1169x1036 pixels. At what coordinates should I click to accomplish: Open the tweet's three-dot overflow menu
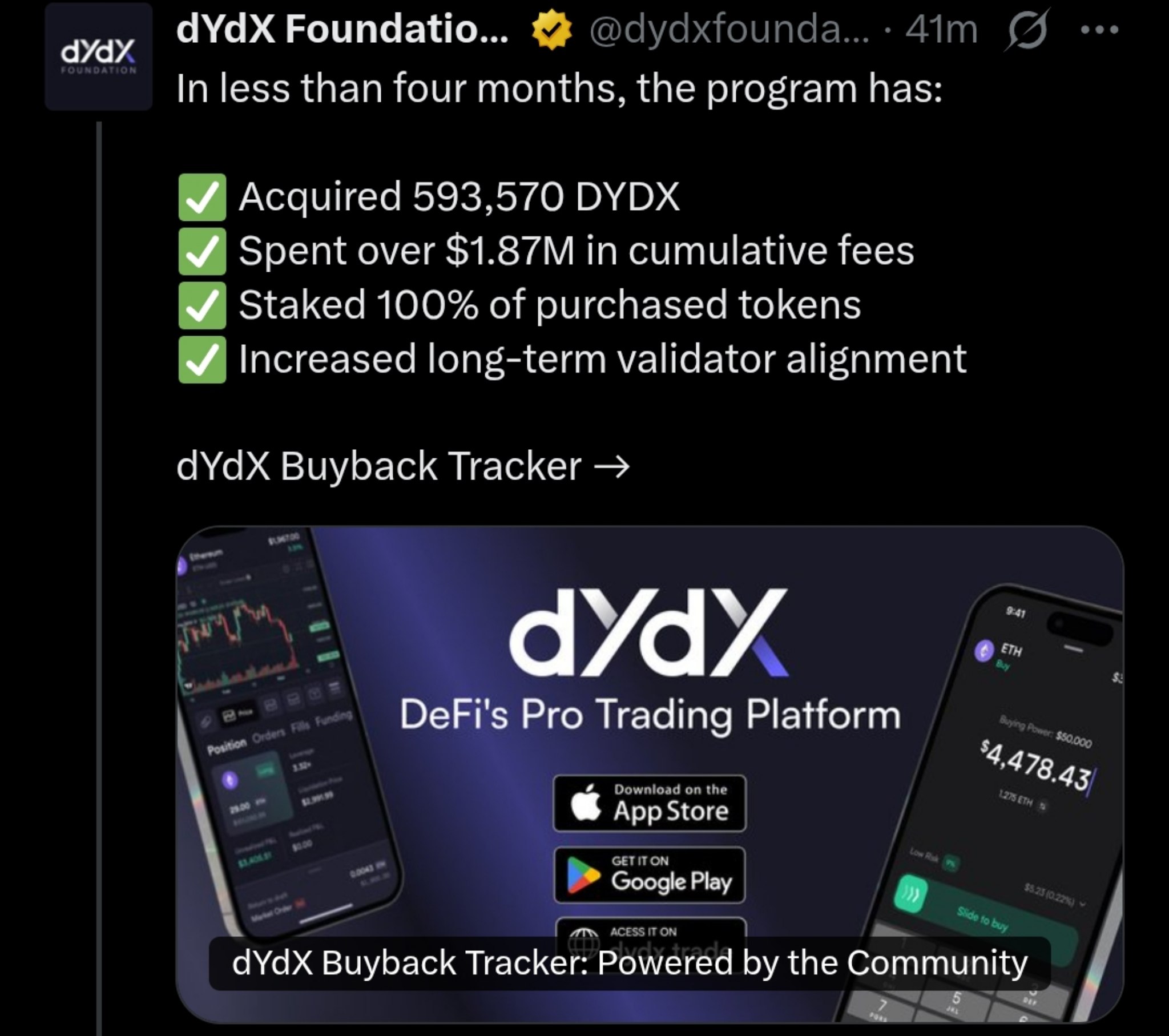[x=1099, y=30]
